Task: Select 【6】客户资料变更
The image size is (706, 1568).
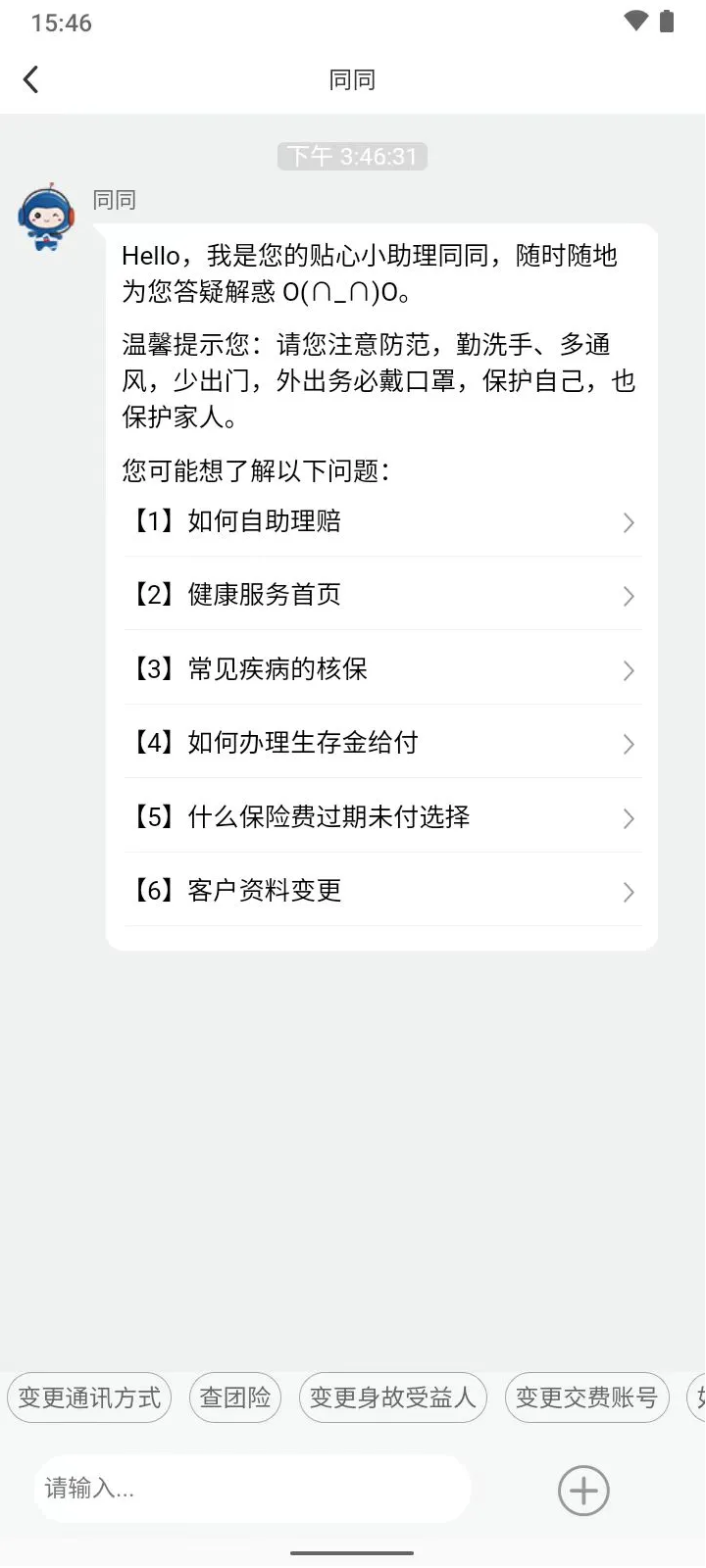Action: coord(382,891)
